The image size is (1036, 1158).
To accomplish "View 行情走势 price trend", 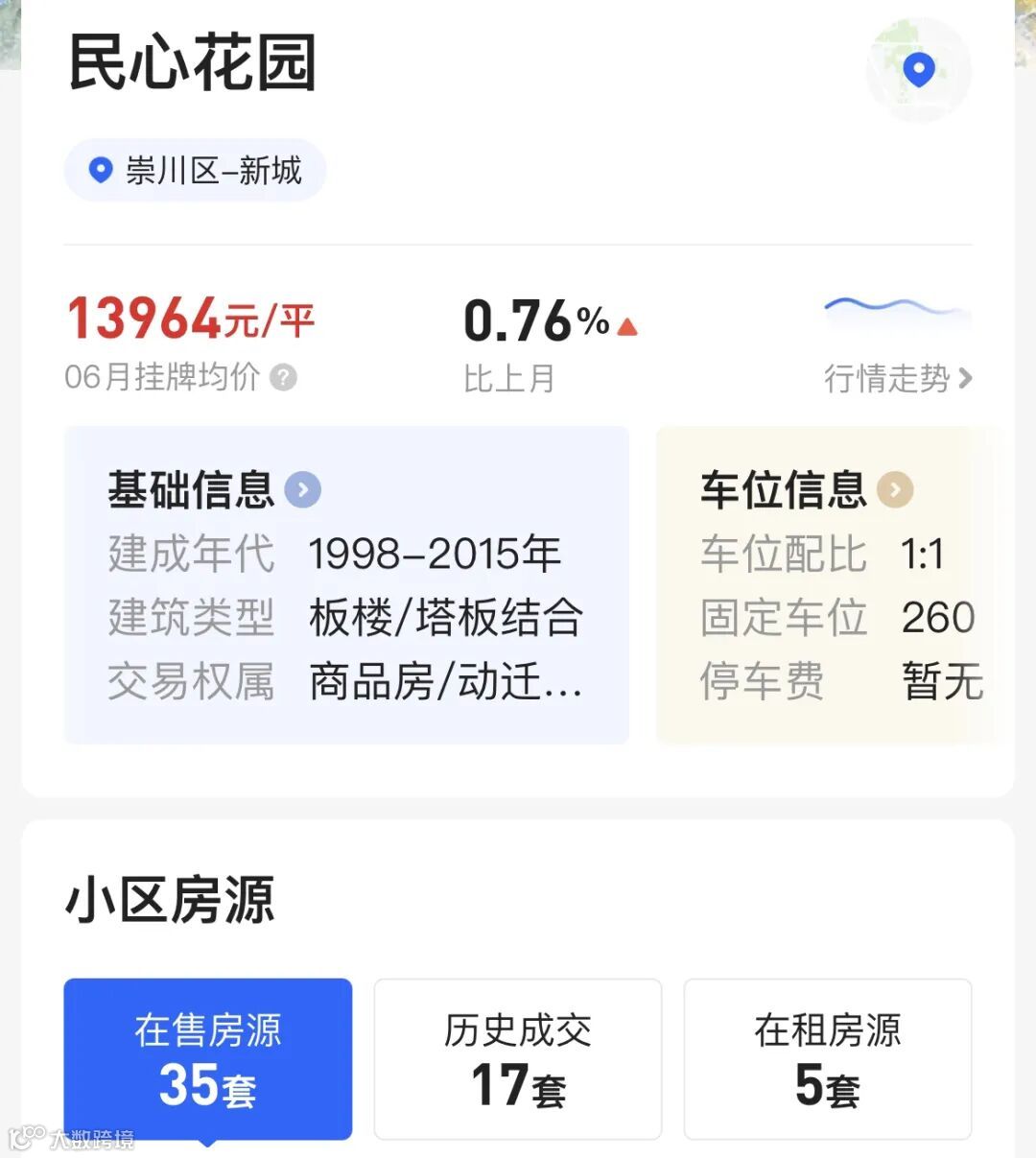I will coord(898,378).
